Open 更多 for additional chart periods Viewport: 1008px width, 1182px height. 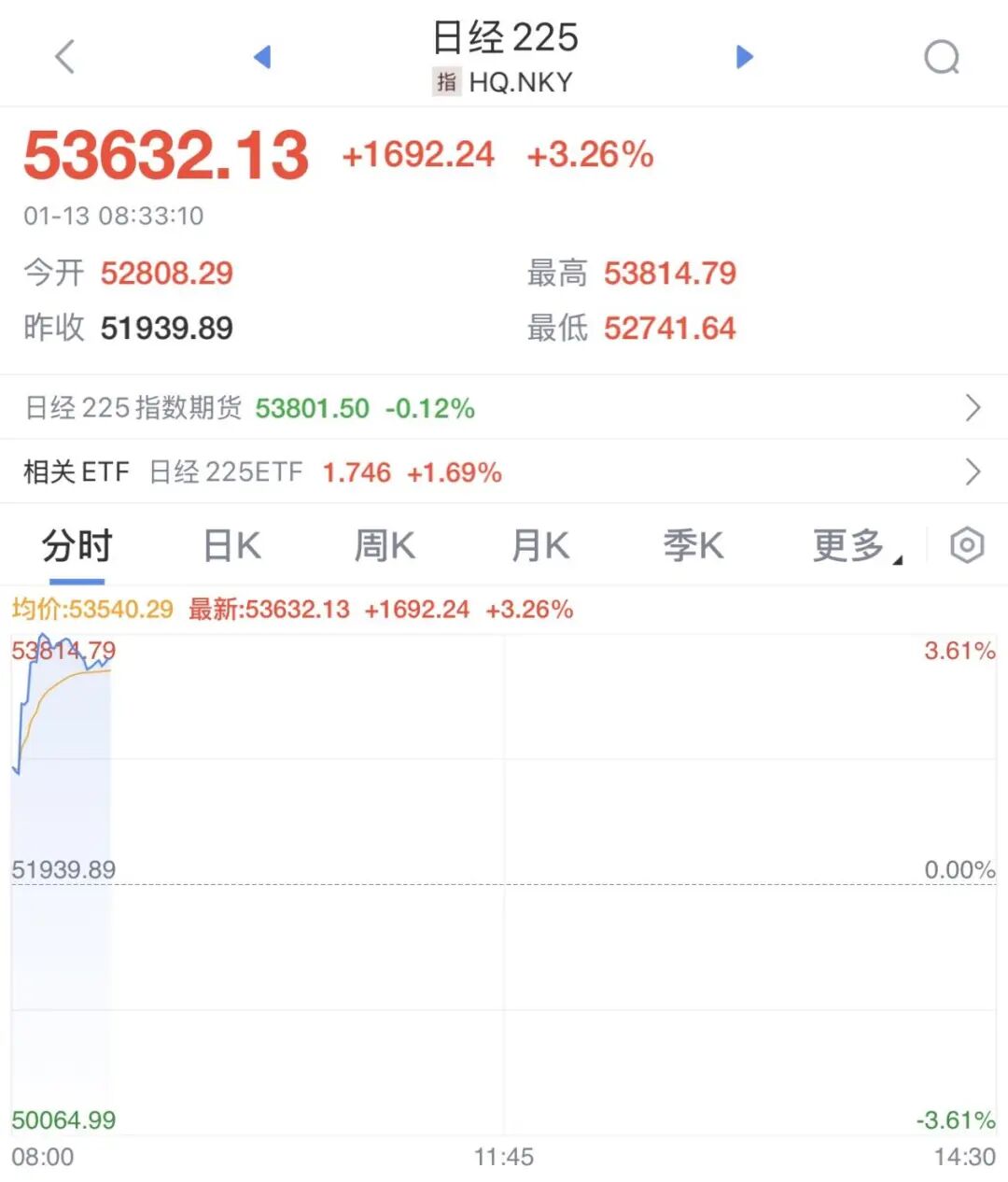coord(847,544)
